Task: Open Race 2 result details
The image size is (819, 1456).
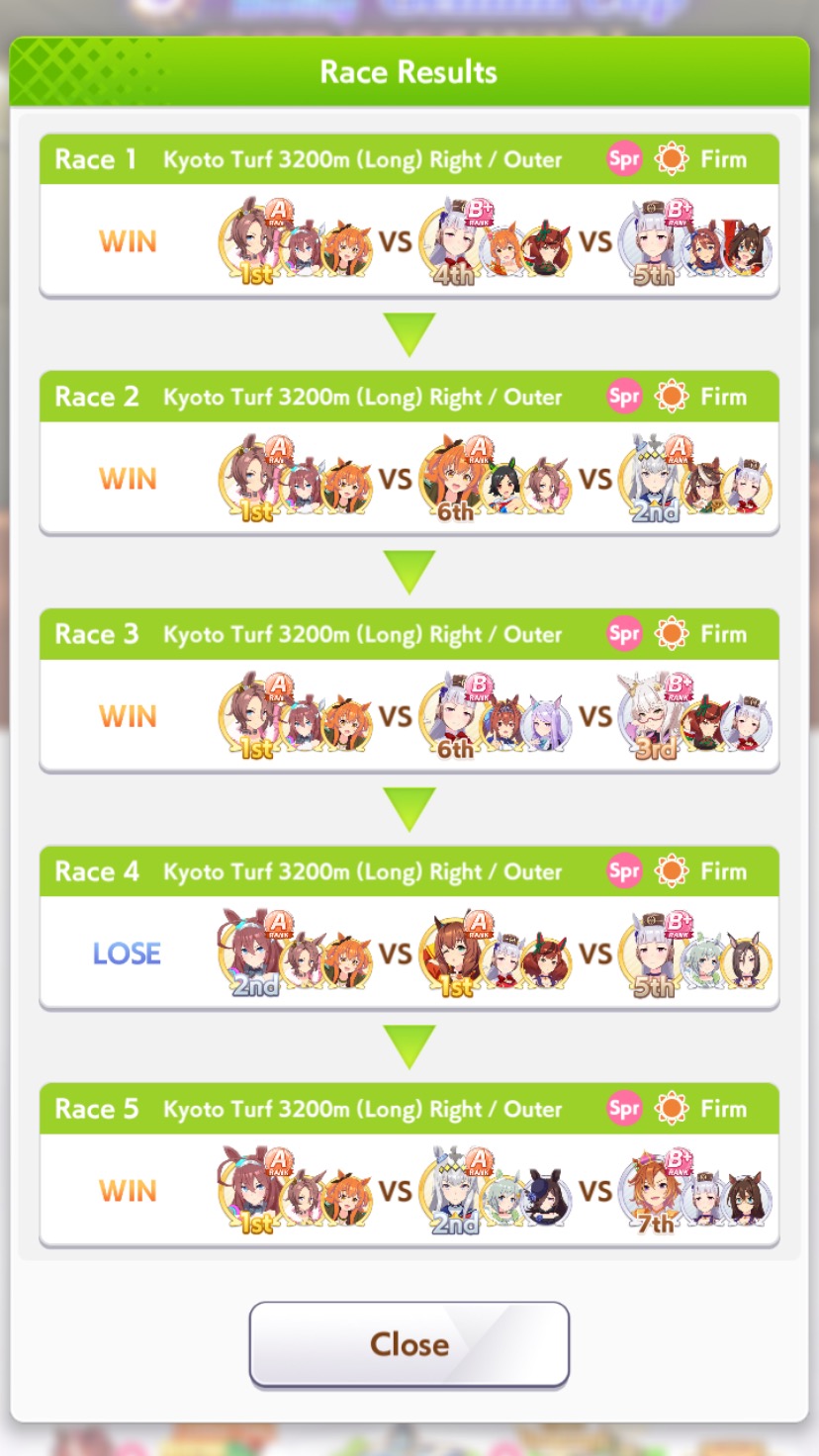Action: [409, 453]
